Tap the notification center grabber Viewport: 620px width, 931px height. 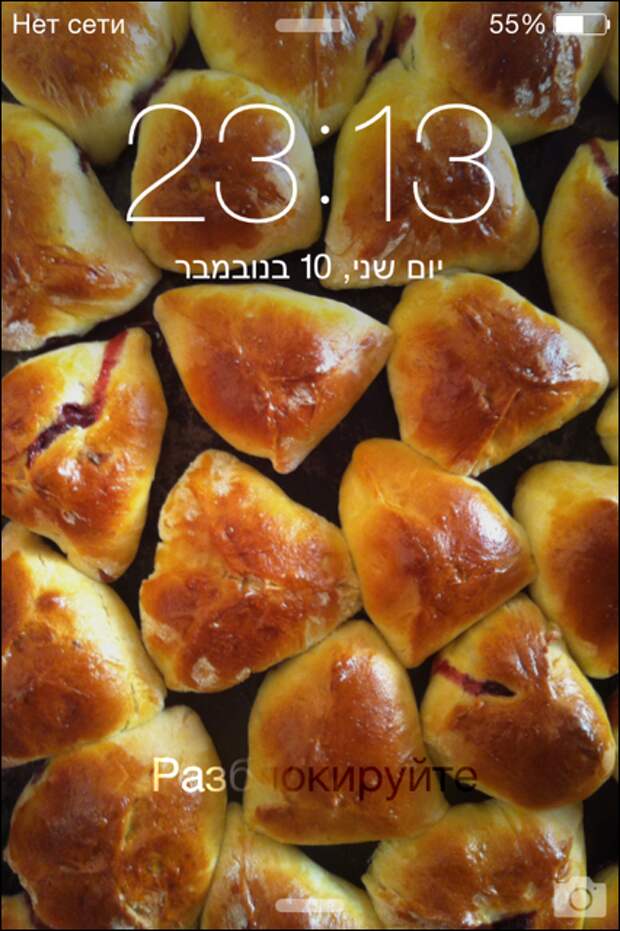[309, 25]
